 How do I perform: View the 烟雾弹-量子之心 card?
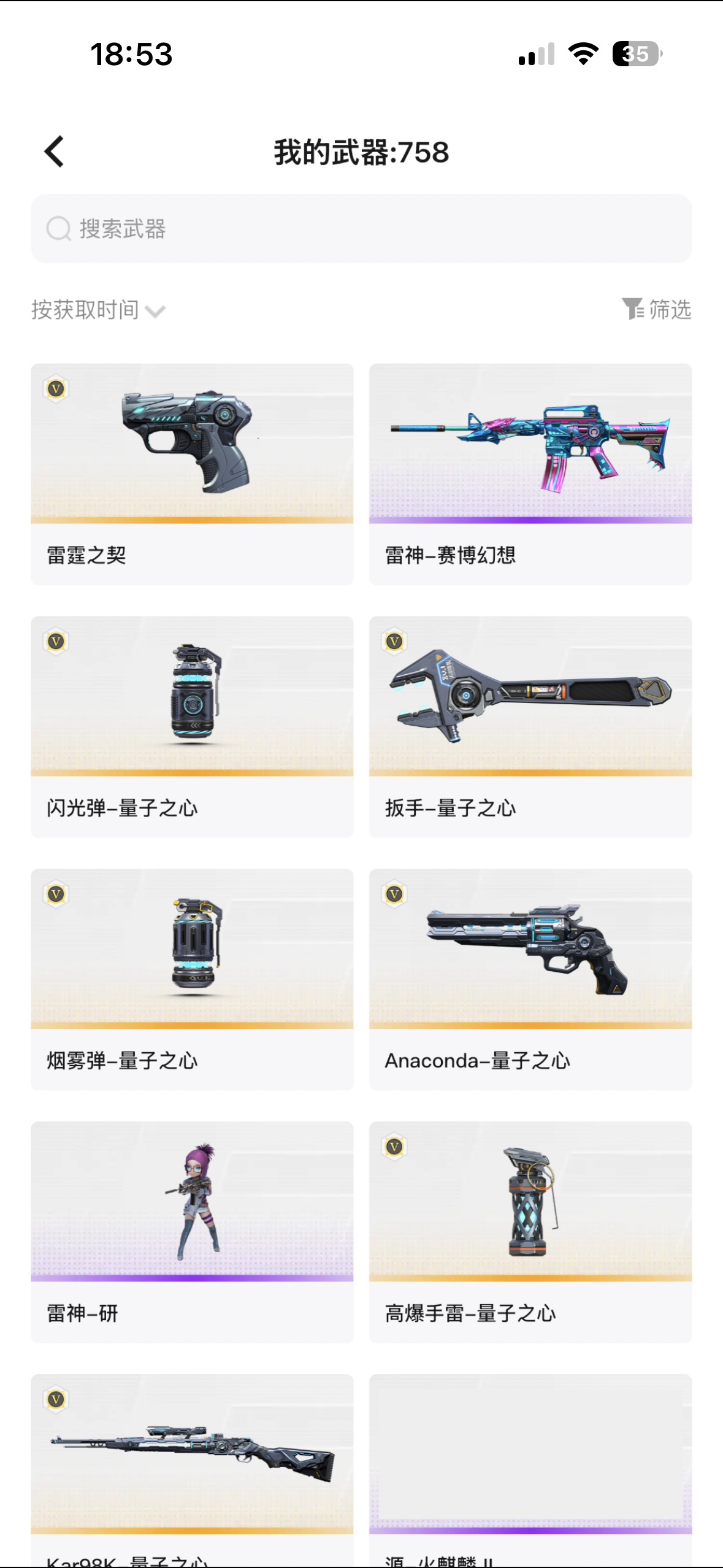192,978
